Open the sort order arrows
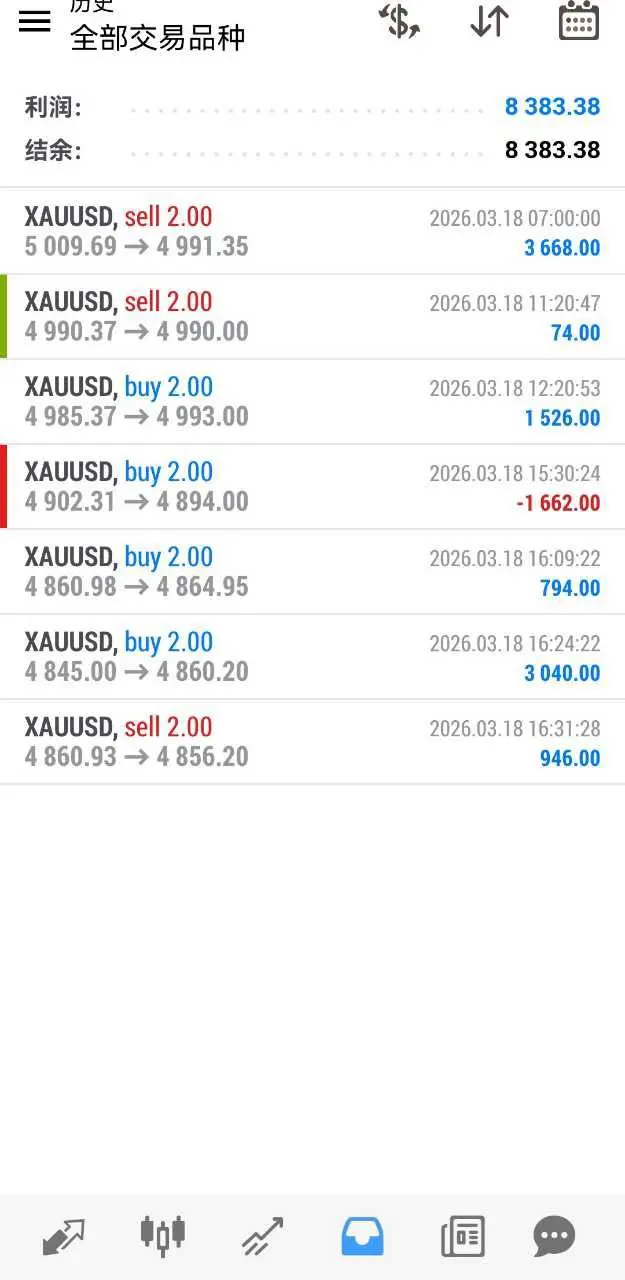625x1280 pixels. point(489,21)
